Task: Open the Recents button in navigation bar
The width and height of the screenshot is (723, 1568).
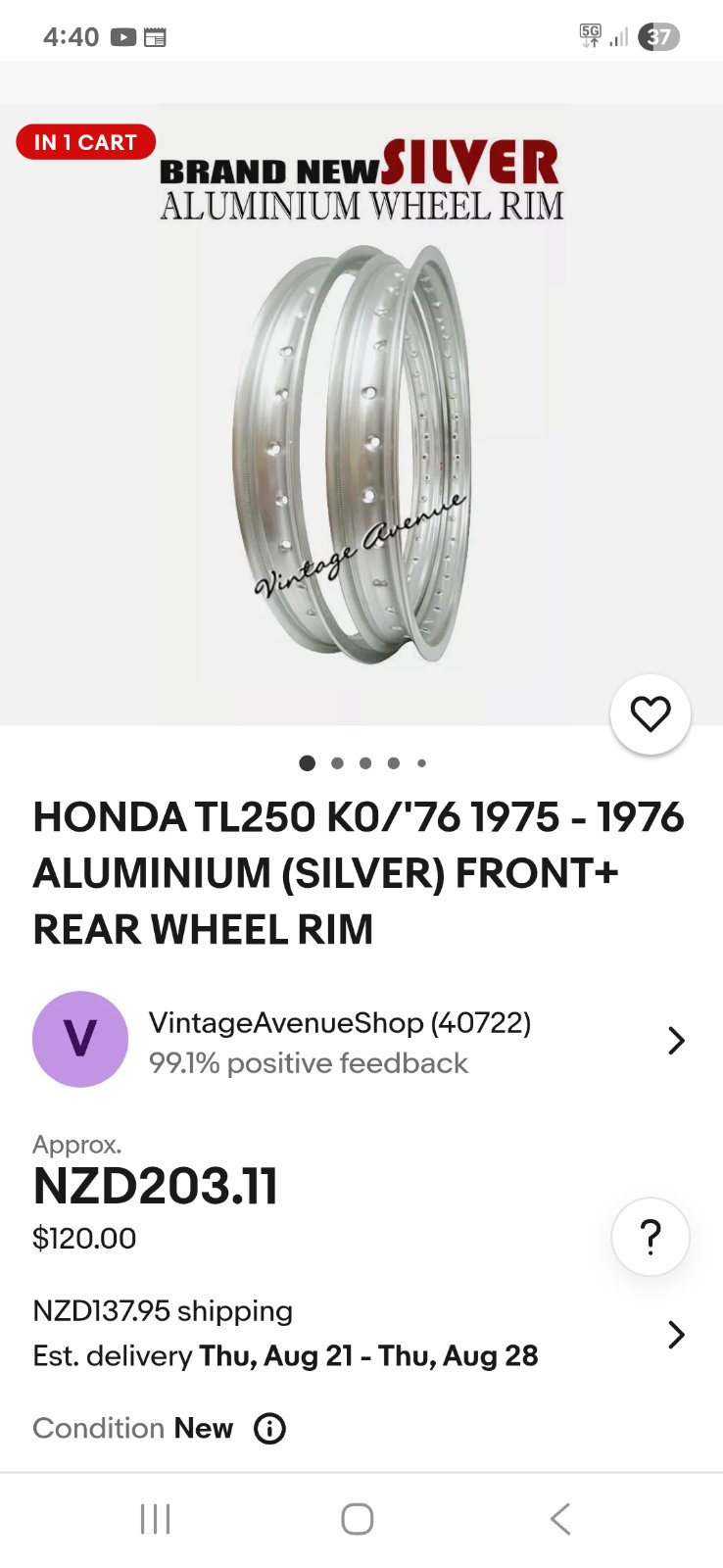Action: click(x=155, y=1519)
